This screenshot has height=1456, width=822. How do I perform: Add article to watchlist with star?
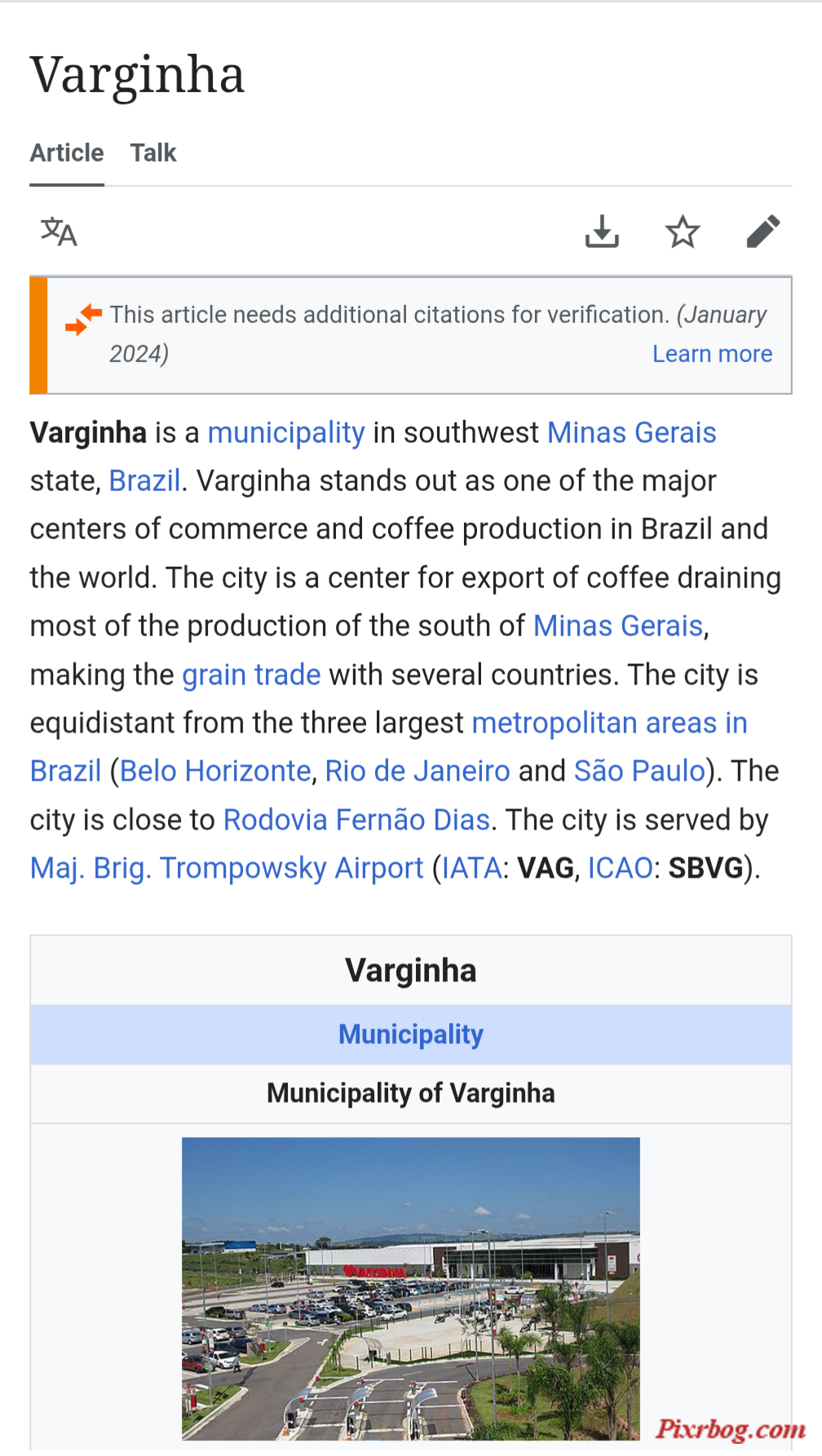pos(683,232)
